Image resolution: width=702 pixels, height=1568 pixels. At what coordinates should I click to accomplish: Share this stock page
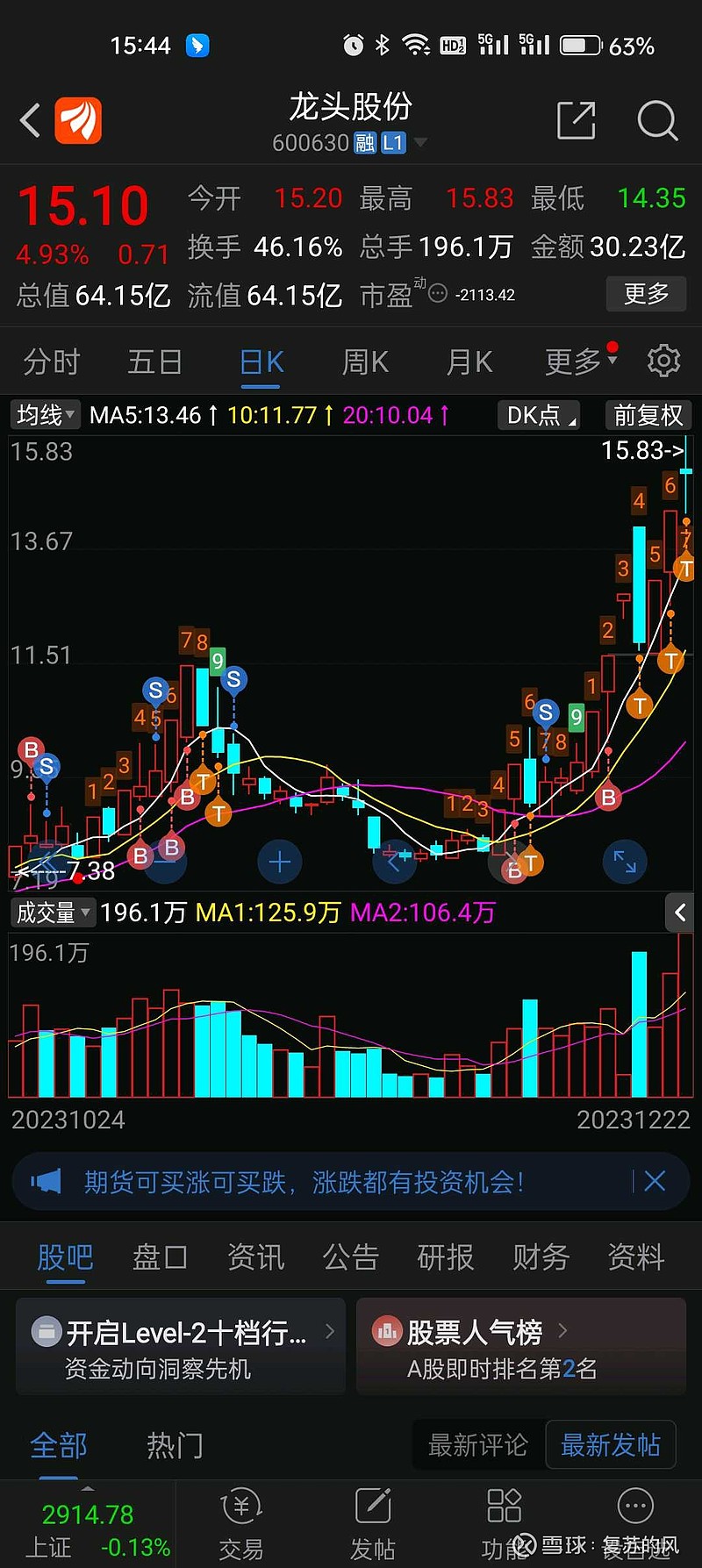click(577, 120)
